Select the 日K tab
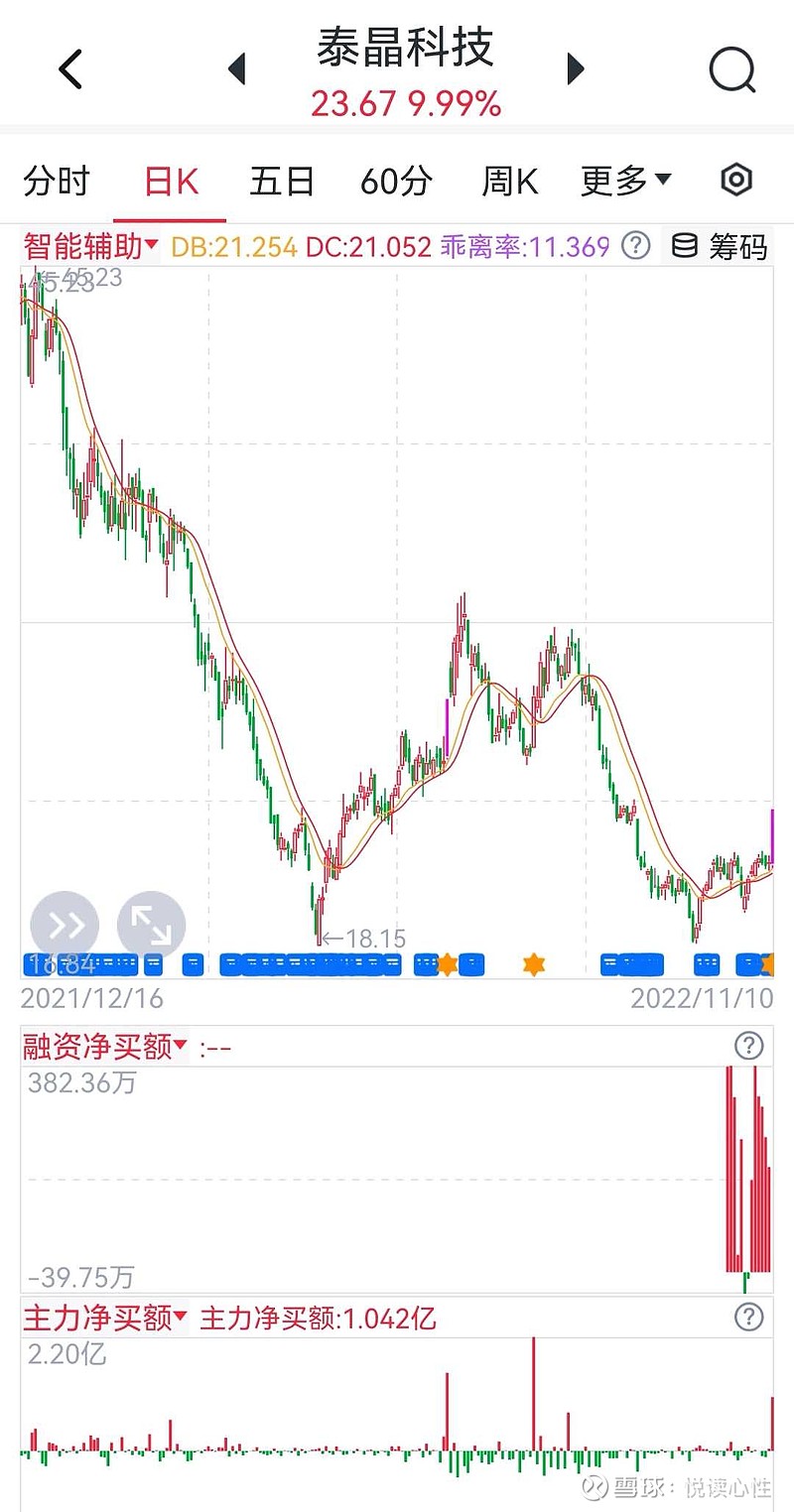This screenshot has width=794, height=1512. pos(171,182)
